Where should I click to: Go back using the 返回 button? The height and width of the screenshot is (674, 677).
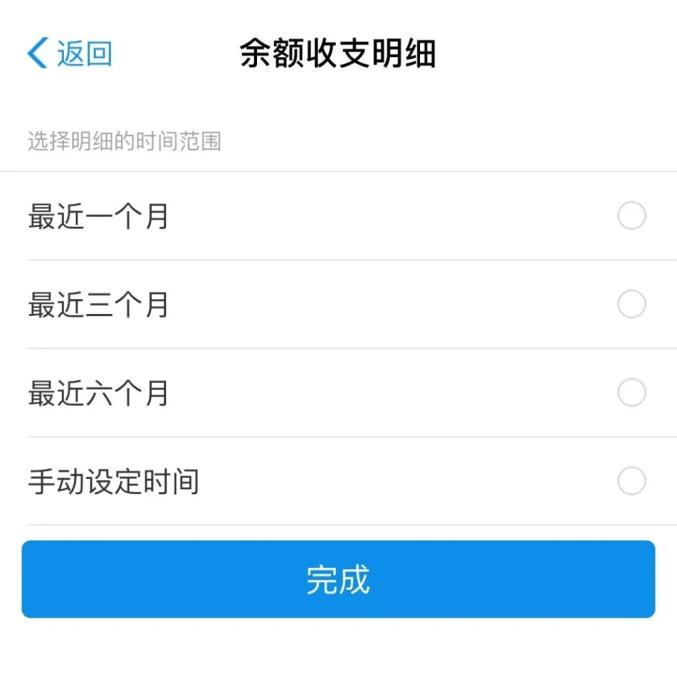[70, 53]
